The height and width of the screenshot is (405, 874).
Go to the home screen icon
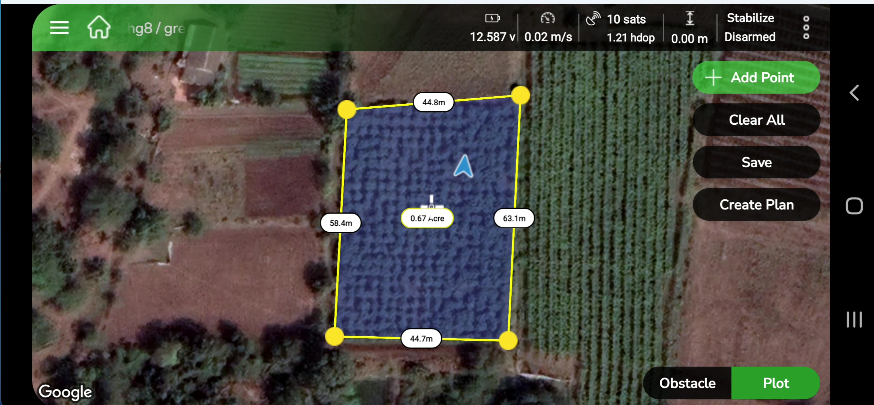tap(98, 27)
